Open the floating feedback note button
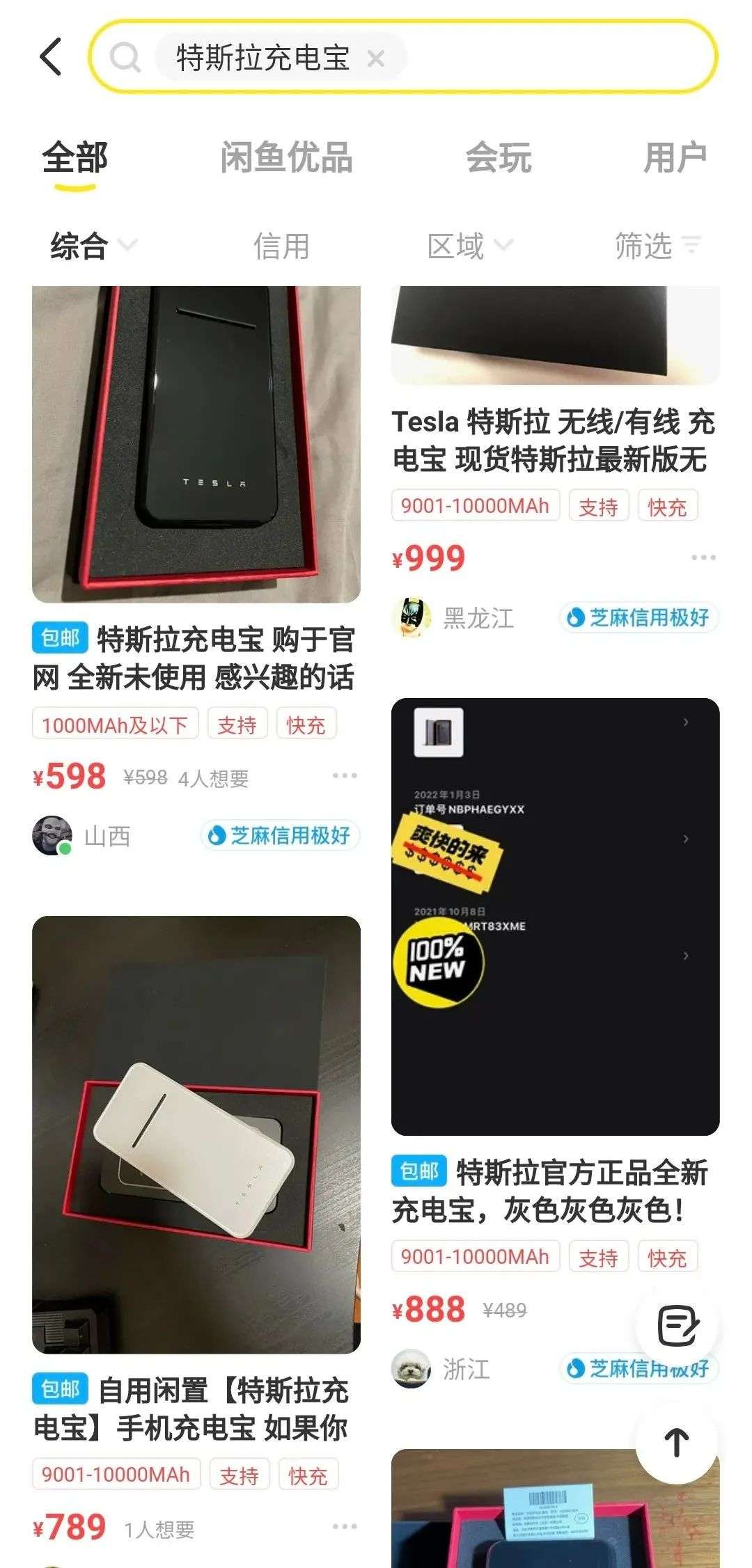 pos(677,1326)
